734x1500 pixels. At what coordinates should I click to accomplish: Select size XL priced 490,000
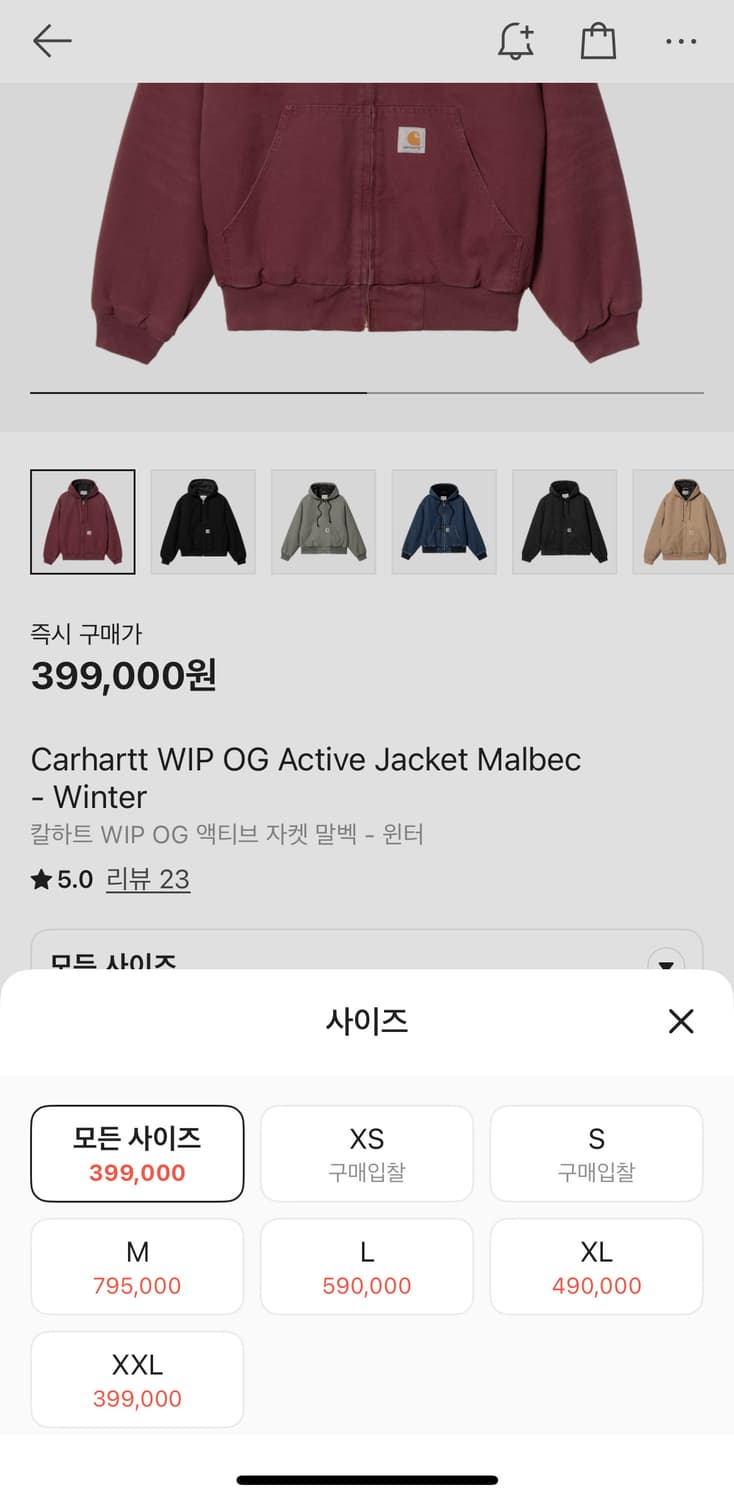596,1266
